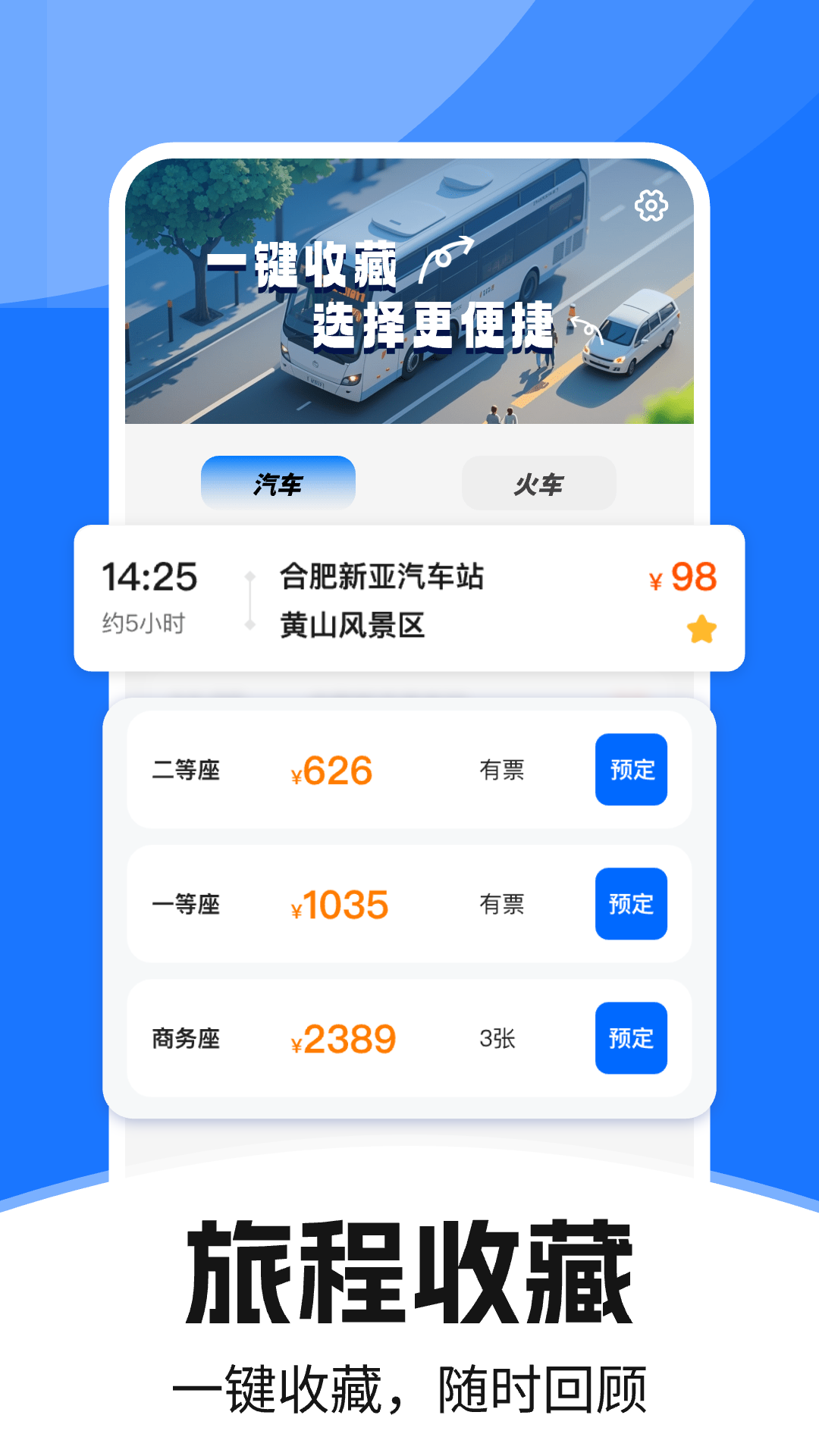Tap the banner image with the bus
Screen dimensions: 819x1456
pos(409,296)
